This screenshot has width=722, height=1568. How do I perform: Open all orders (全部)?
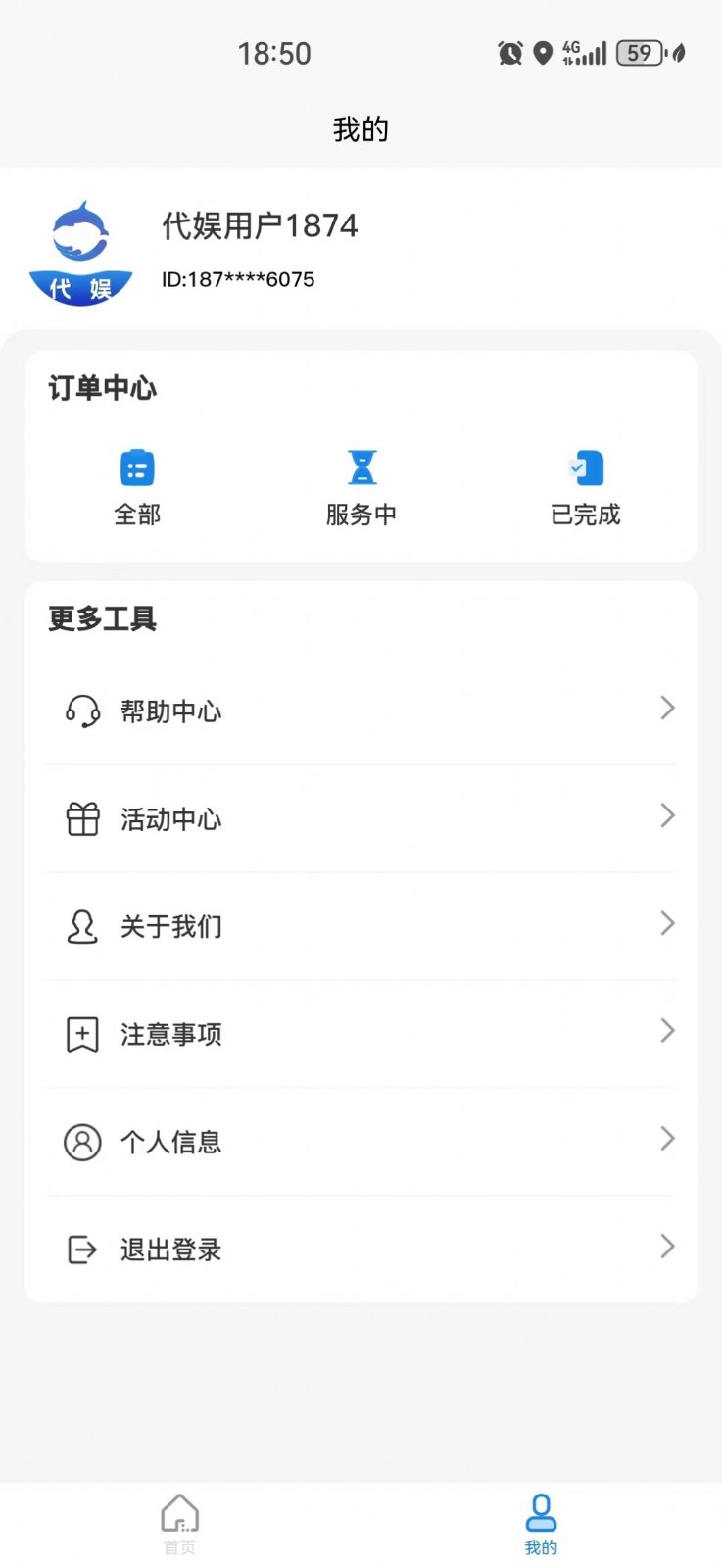137,487
